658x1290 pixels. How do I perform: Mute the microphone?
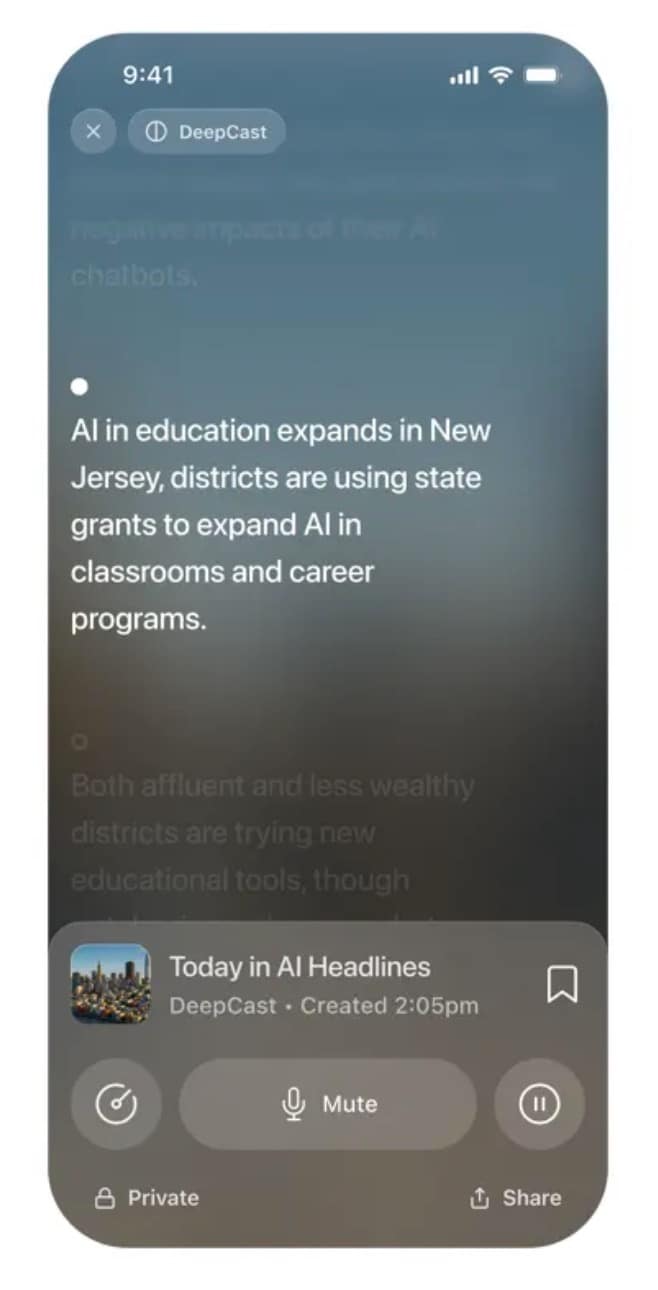pos(328,1104)
